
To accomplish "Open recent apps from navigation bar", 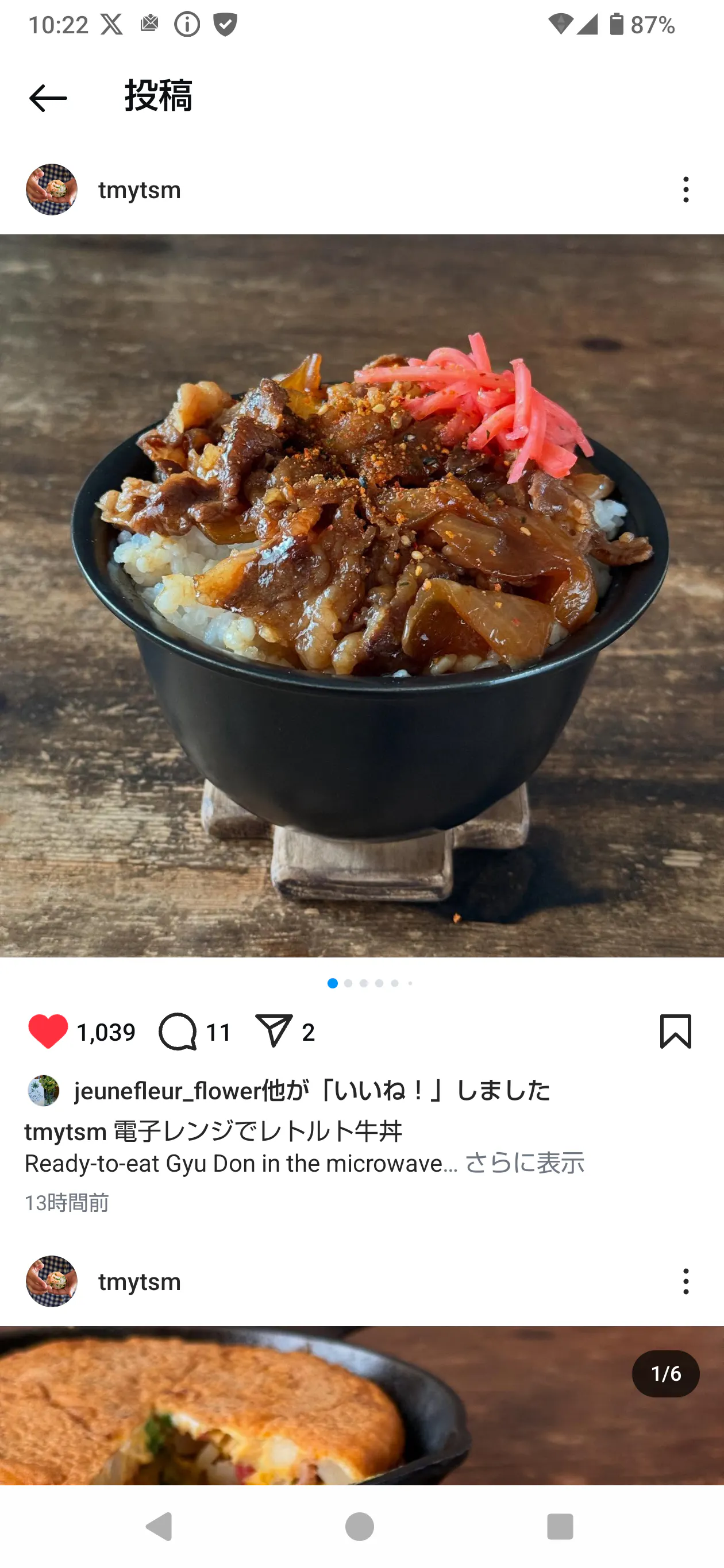I will click(560, 1527).
